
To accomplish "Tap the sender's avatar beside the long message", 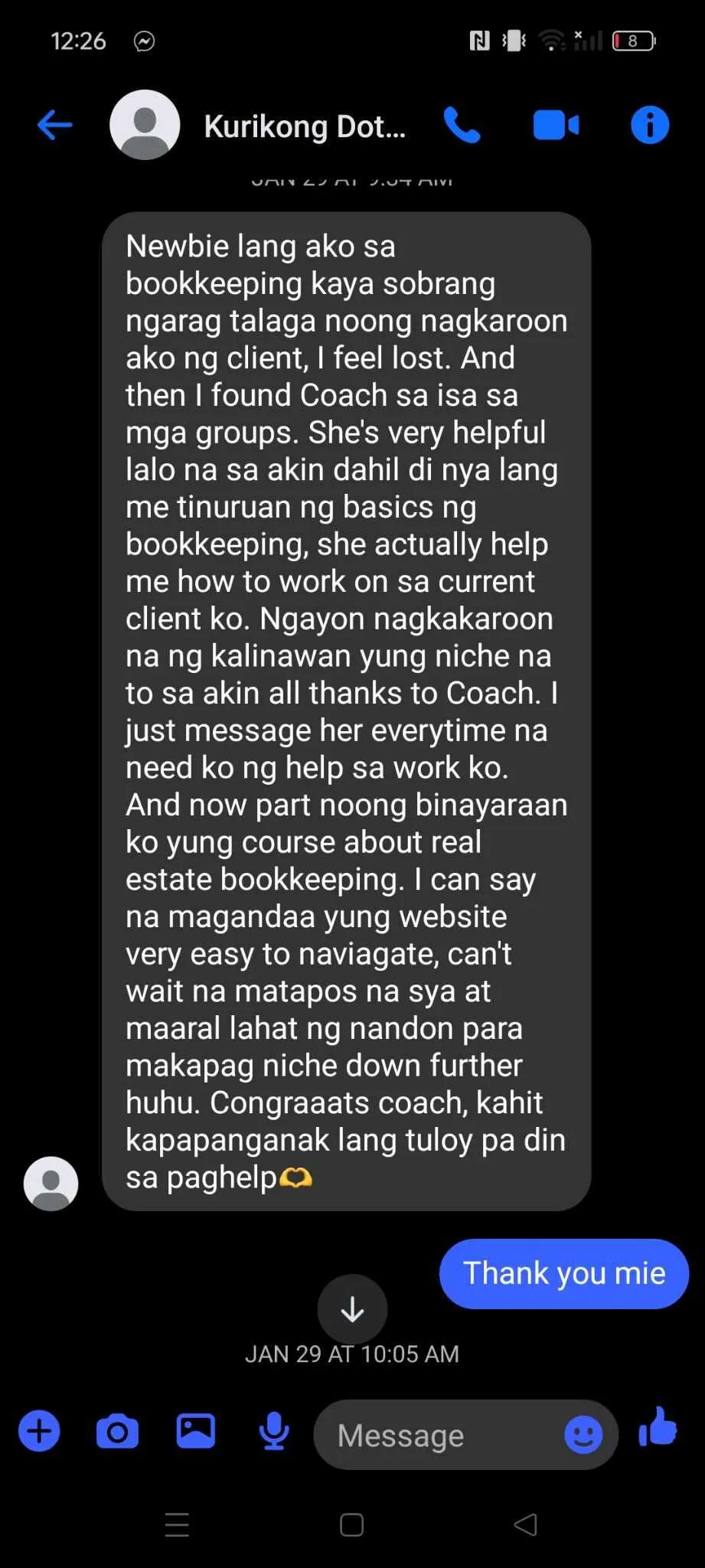I will click(x=51, y=1184).
